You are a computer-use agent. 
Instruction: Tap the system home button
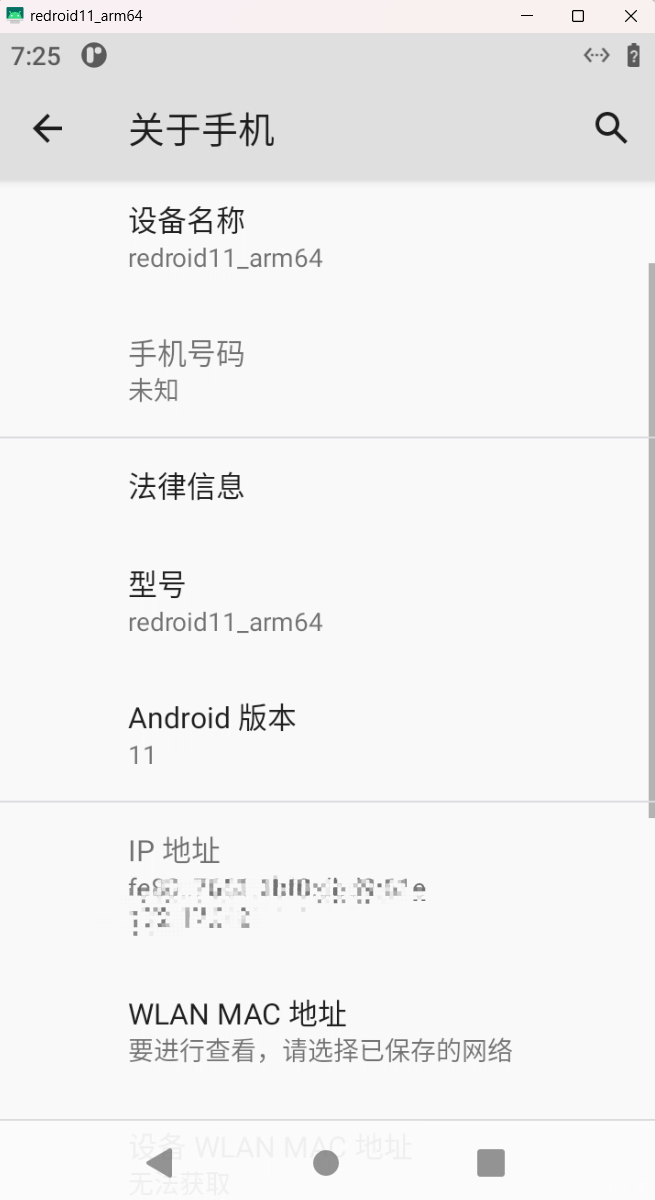[x=326, y=1163]
